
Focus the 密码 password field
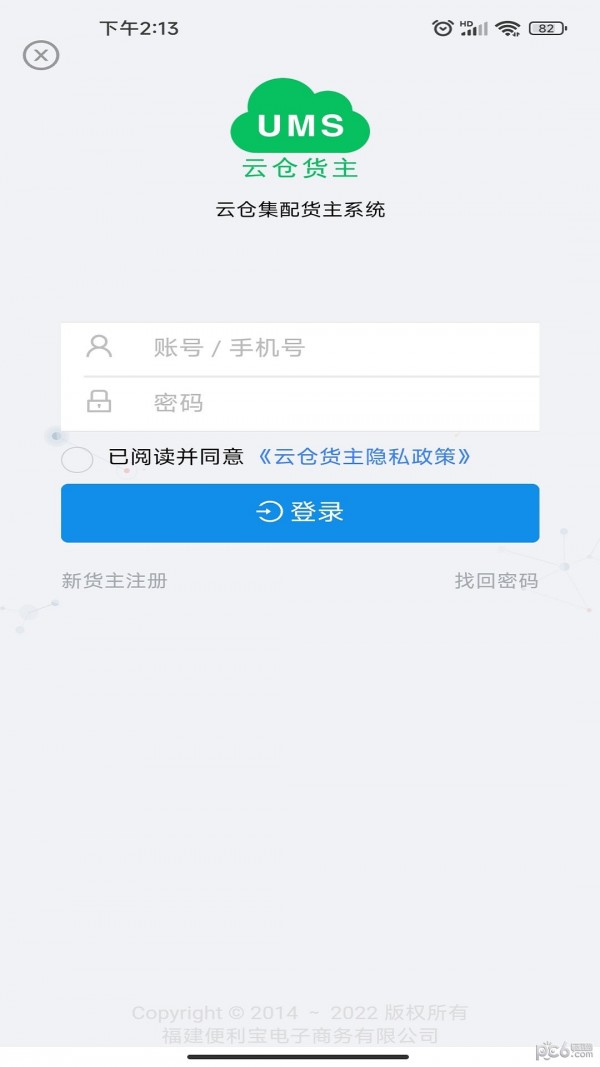300,404
